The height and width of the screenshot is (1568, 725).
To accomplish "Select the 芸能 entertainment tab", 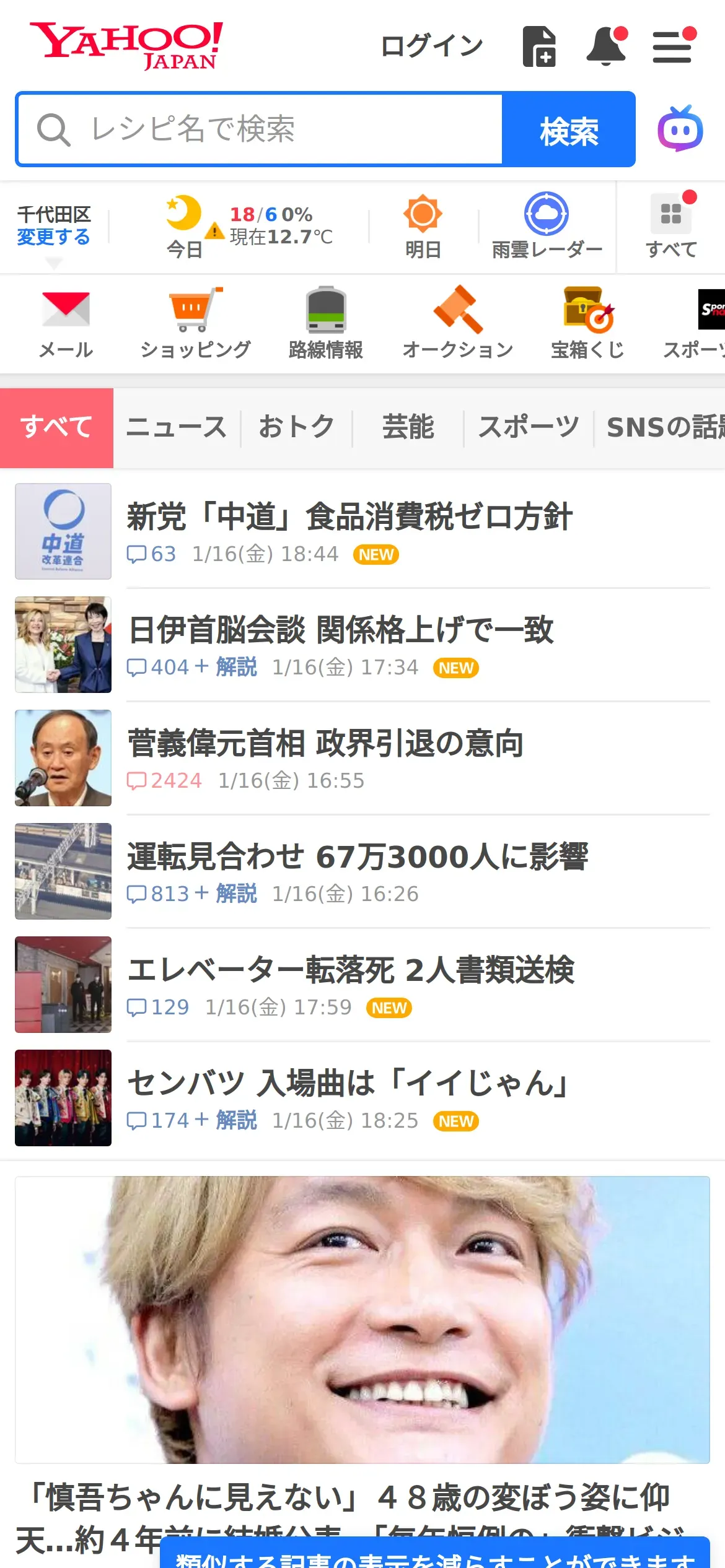I will [408, 427].
